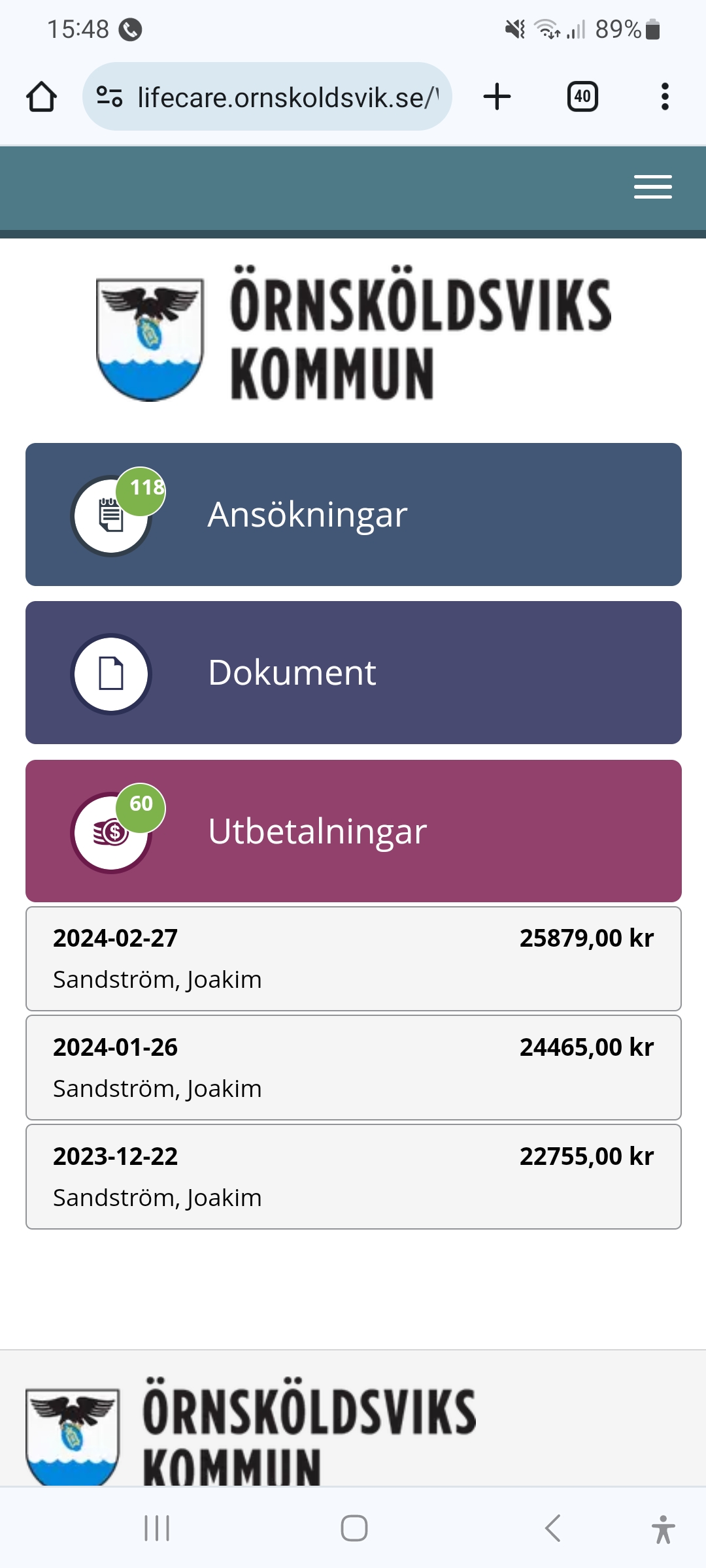Screen dimensions: 706x1568
Task: Open the browser overflow menu
Action: (665, 97)
